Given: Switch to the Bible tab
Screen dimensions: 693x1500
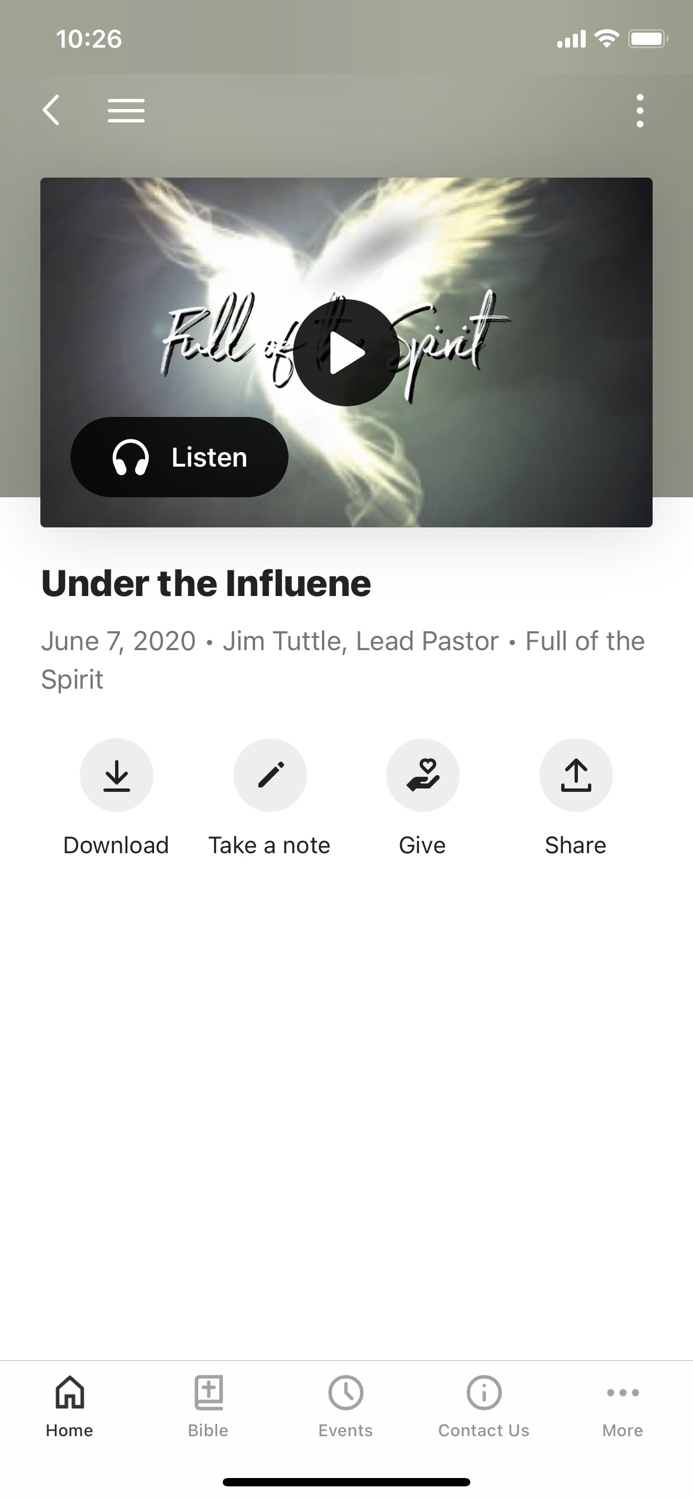Looking at the screenshot, I should point(208,1405).
